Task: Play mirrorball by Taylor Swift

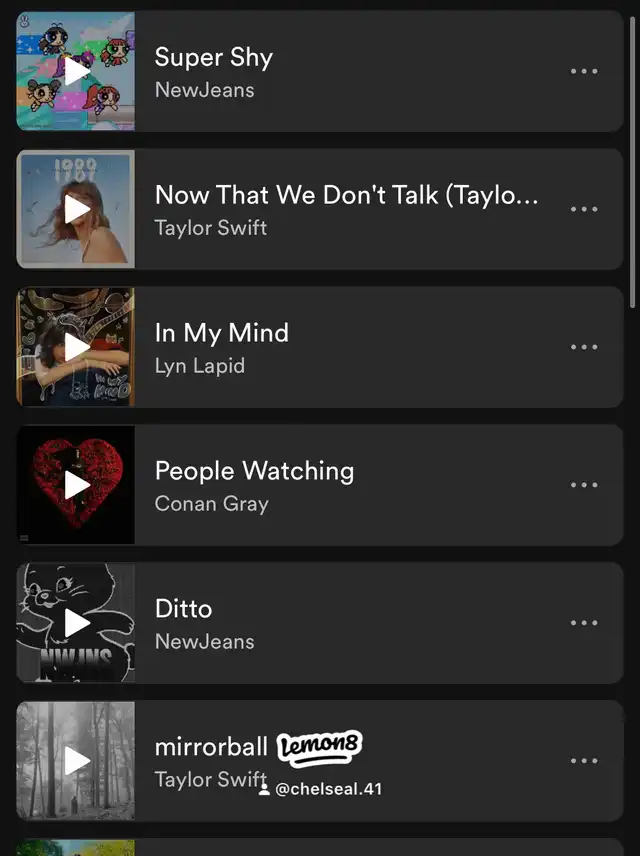Action: coord(77,761)
